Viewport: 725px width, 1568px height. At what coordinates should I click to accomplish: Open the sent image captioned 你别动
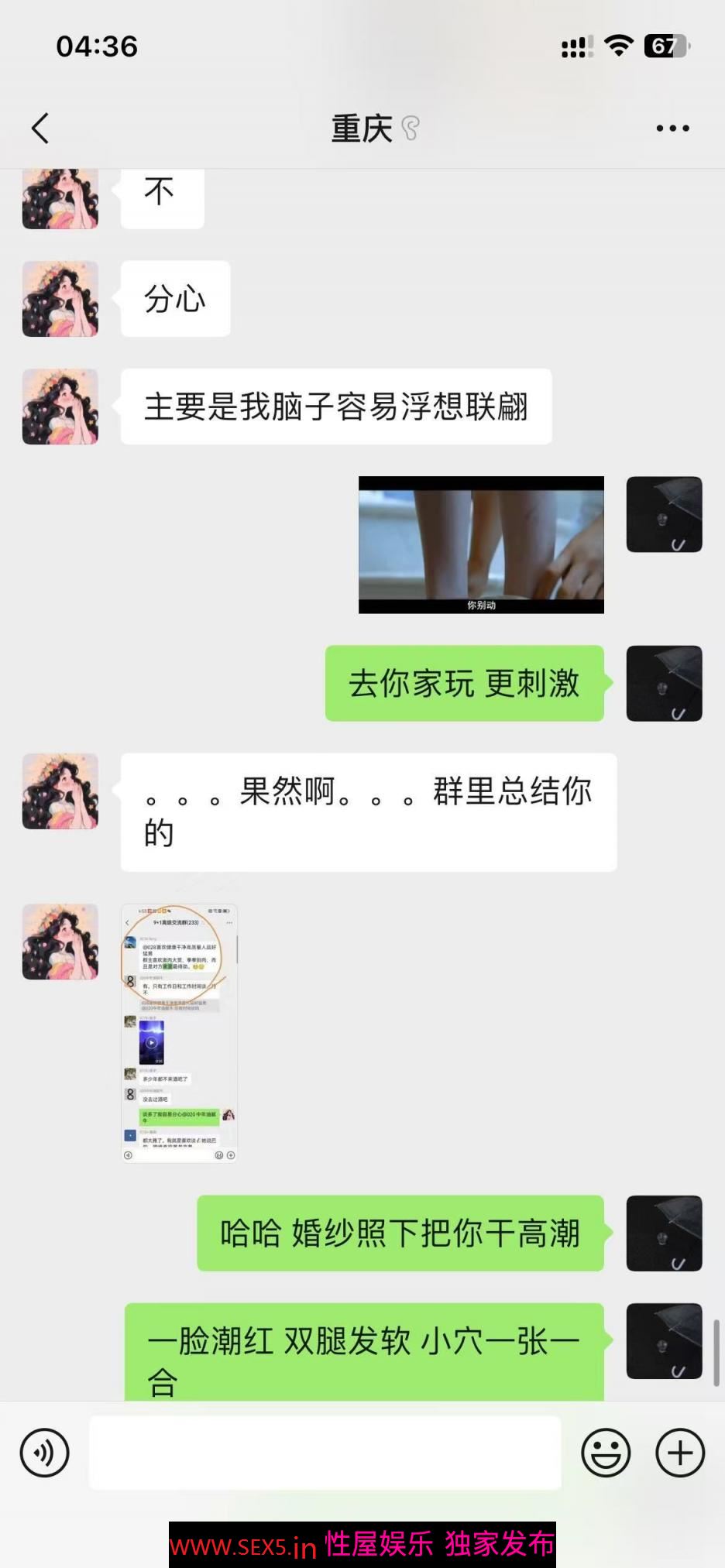pos(481,545)
